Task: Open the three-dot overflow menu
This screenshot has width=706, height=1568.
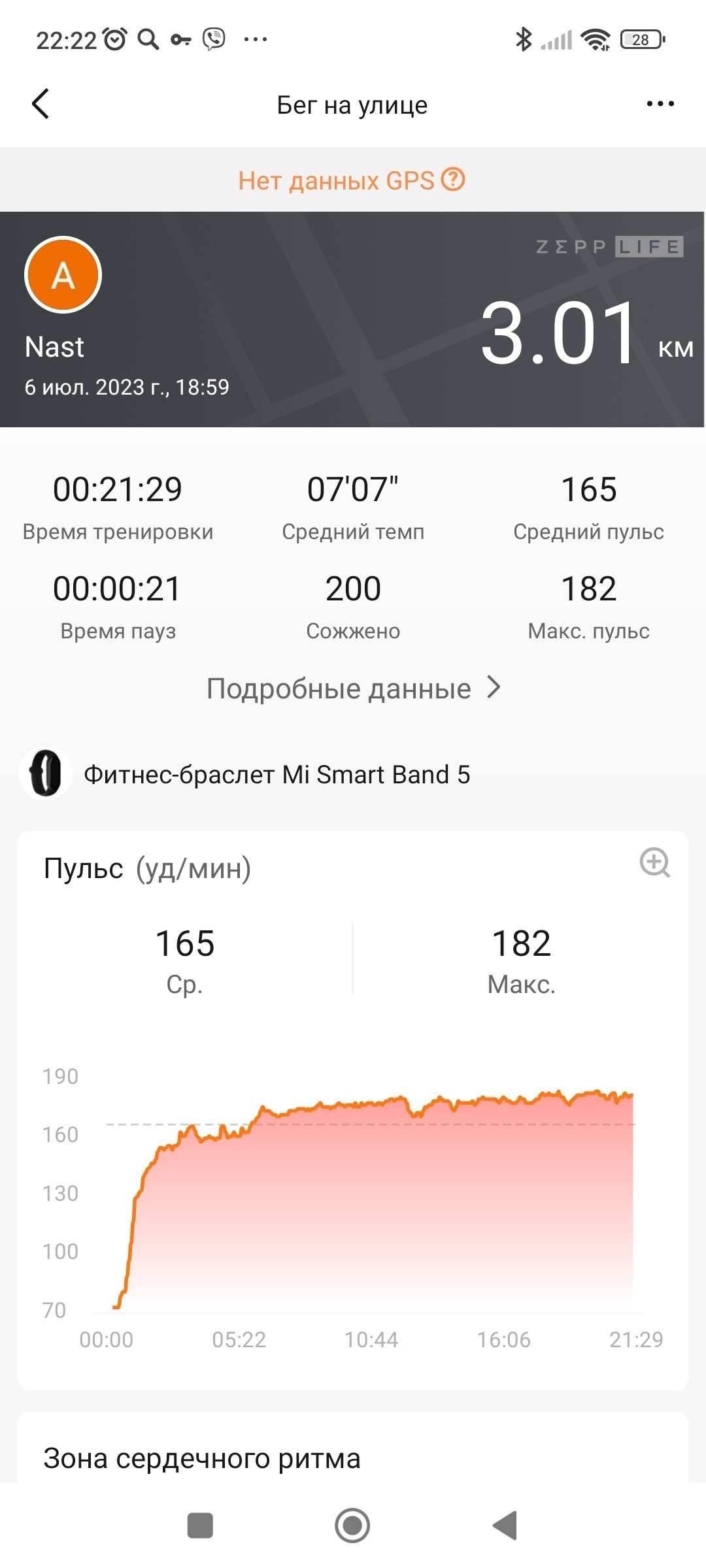Action: pyautogui.click(x=660, y=104)
